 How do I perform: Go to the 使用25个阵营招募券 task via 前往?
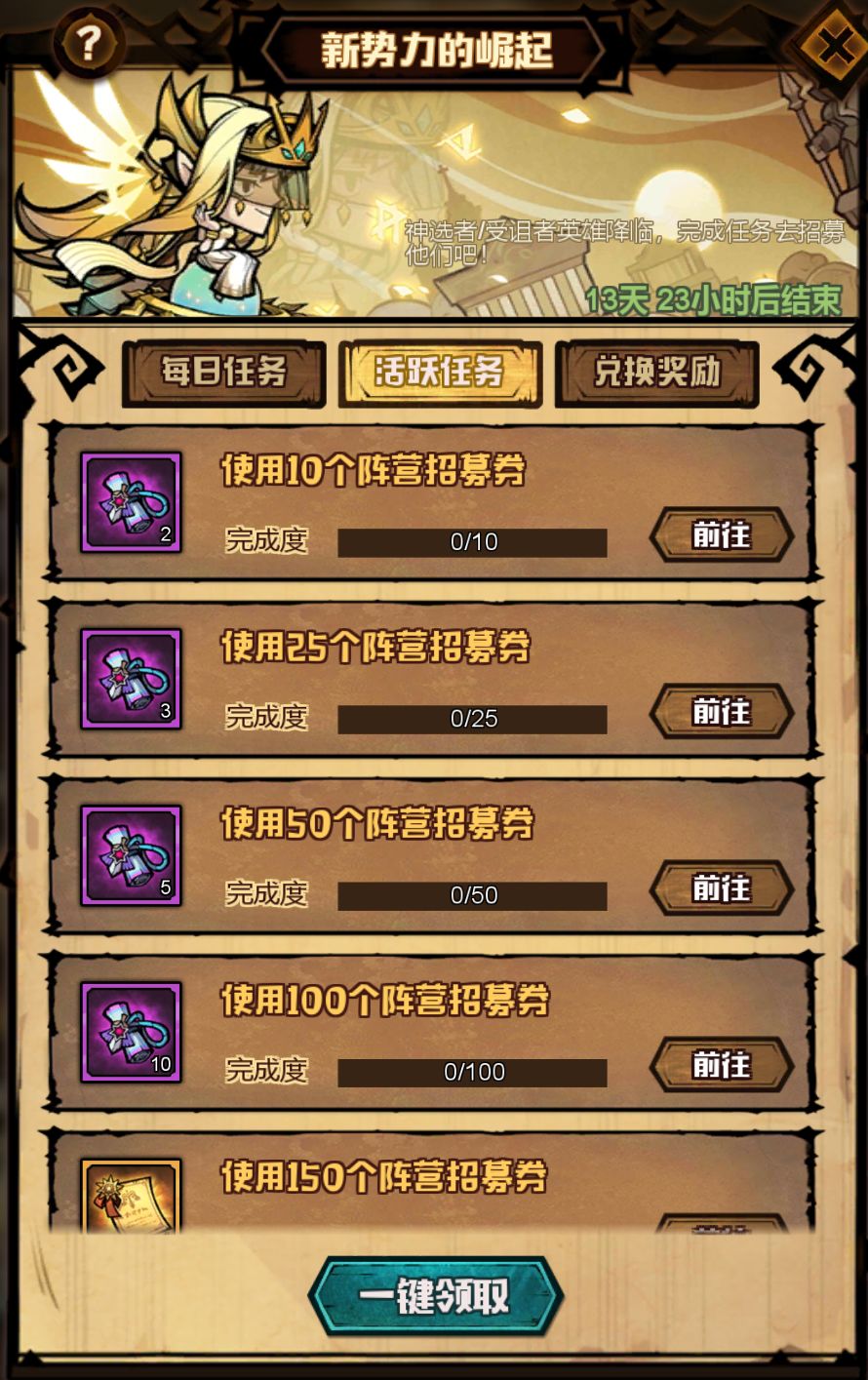click(721, 711)
